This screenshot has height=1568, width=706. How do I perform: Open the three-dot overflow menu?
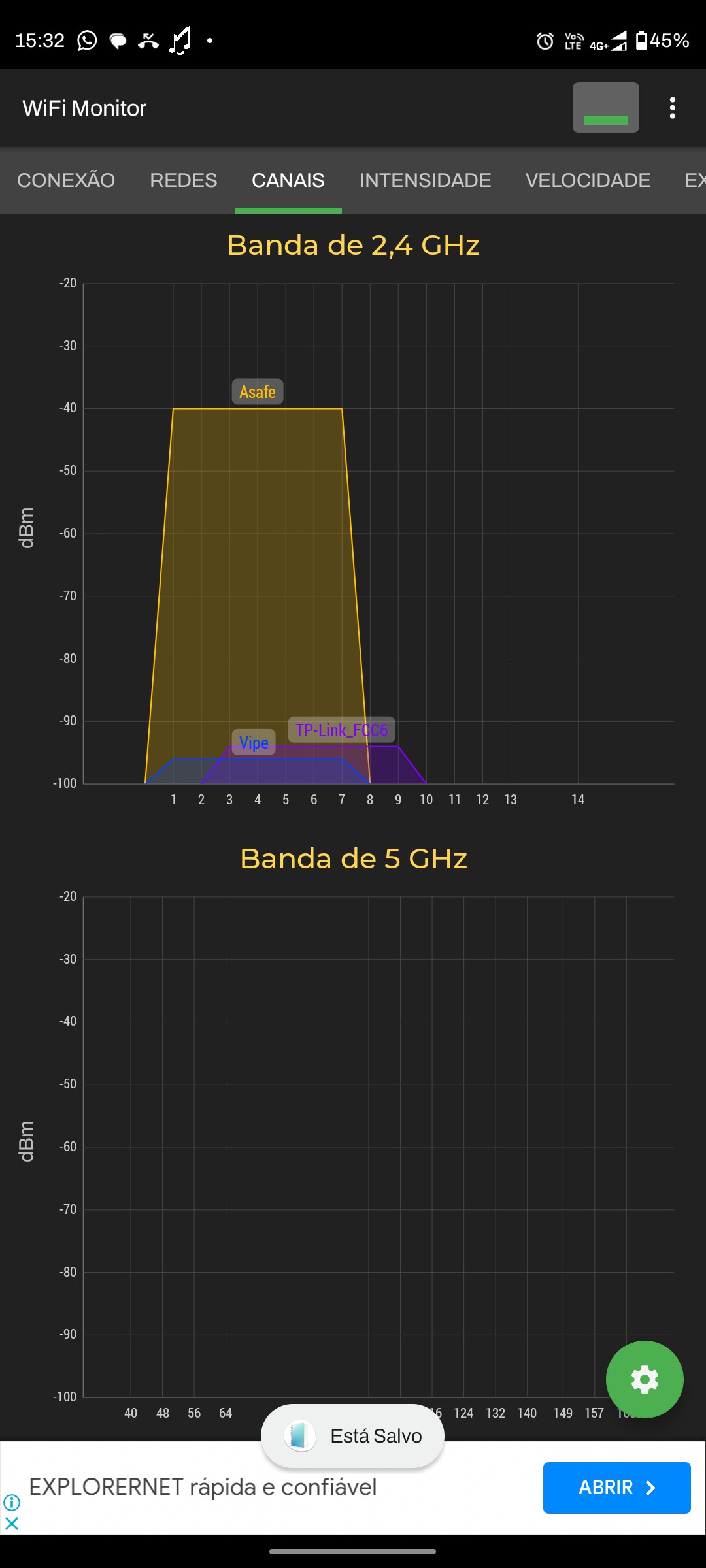point(672,108)
